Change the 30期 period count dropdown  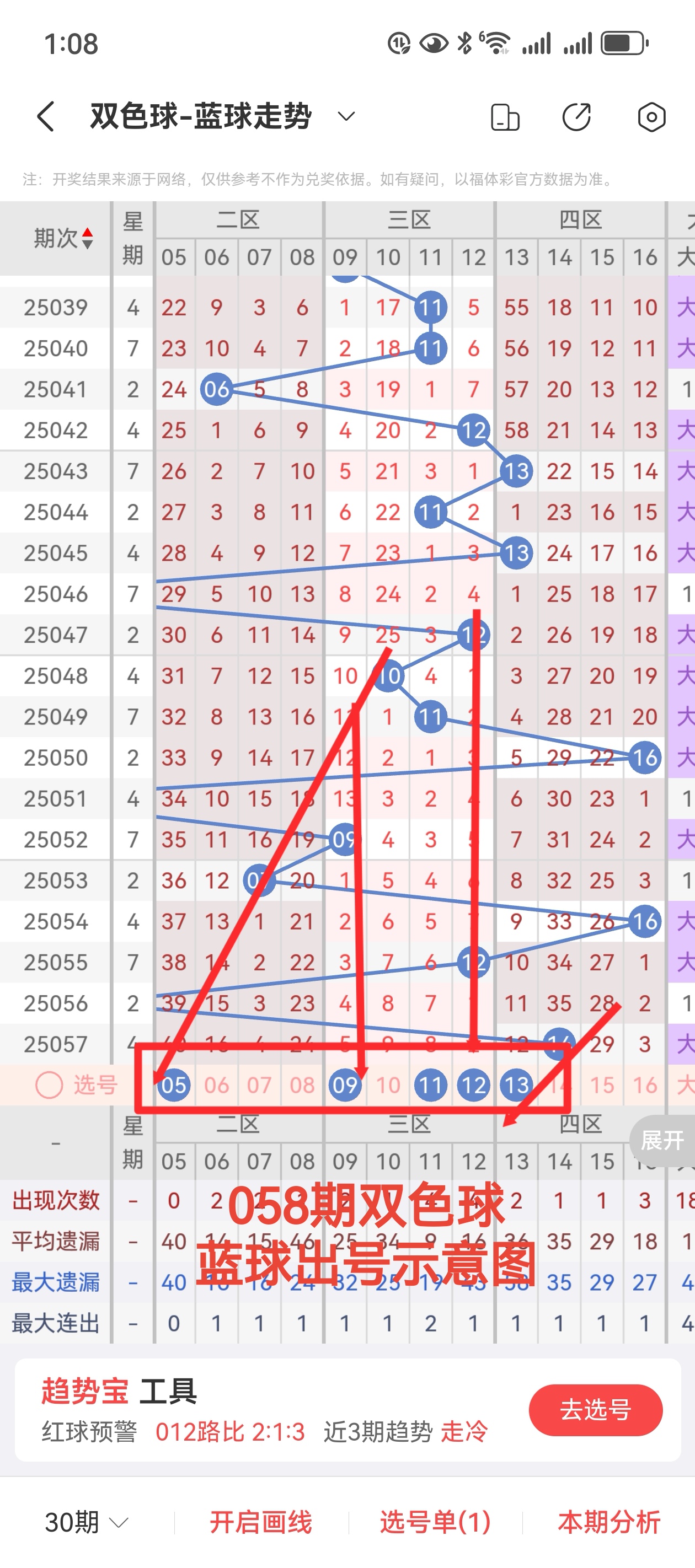(x=87, y=1522)
